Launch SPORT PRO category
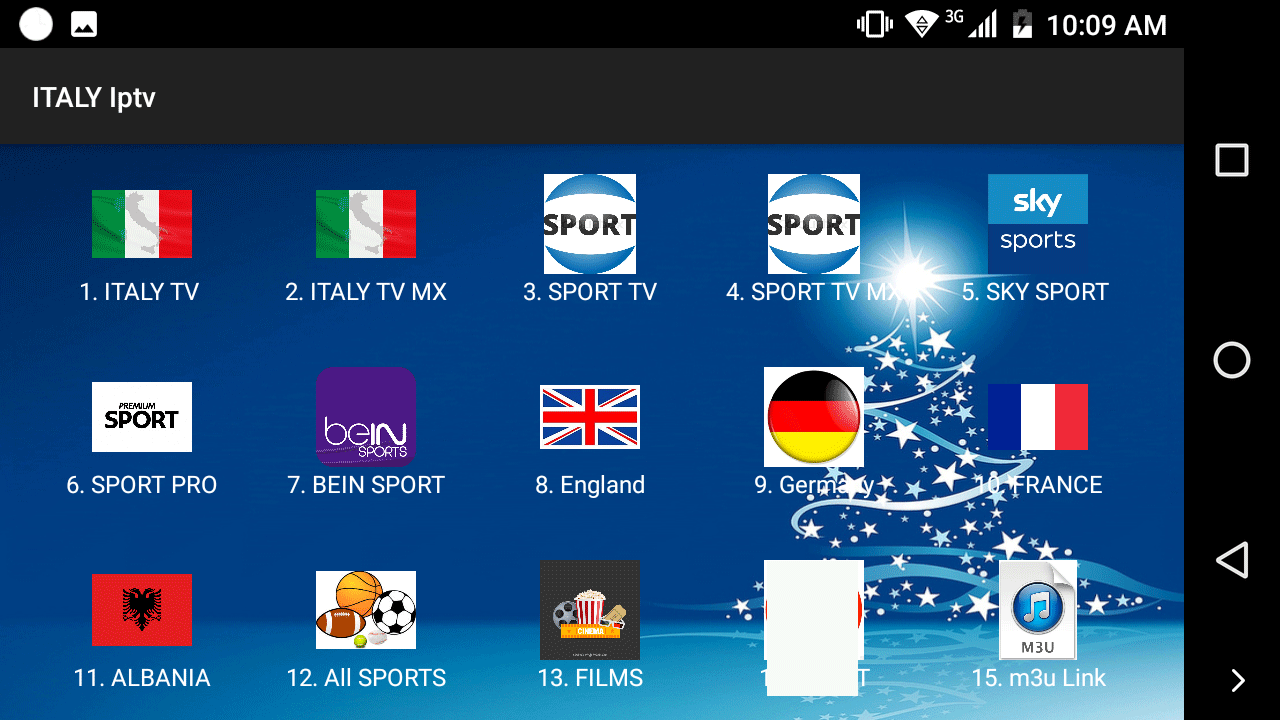1280x720 pixels. click(x=141, y=418)
